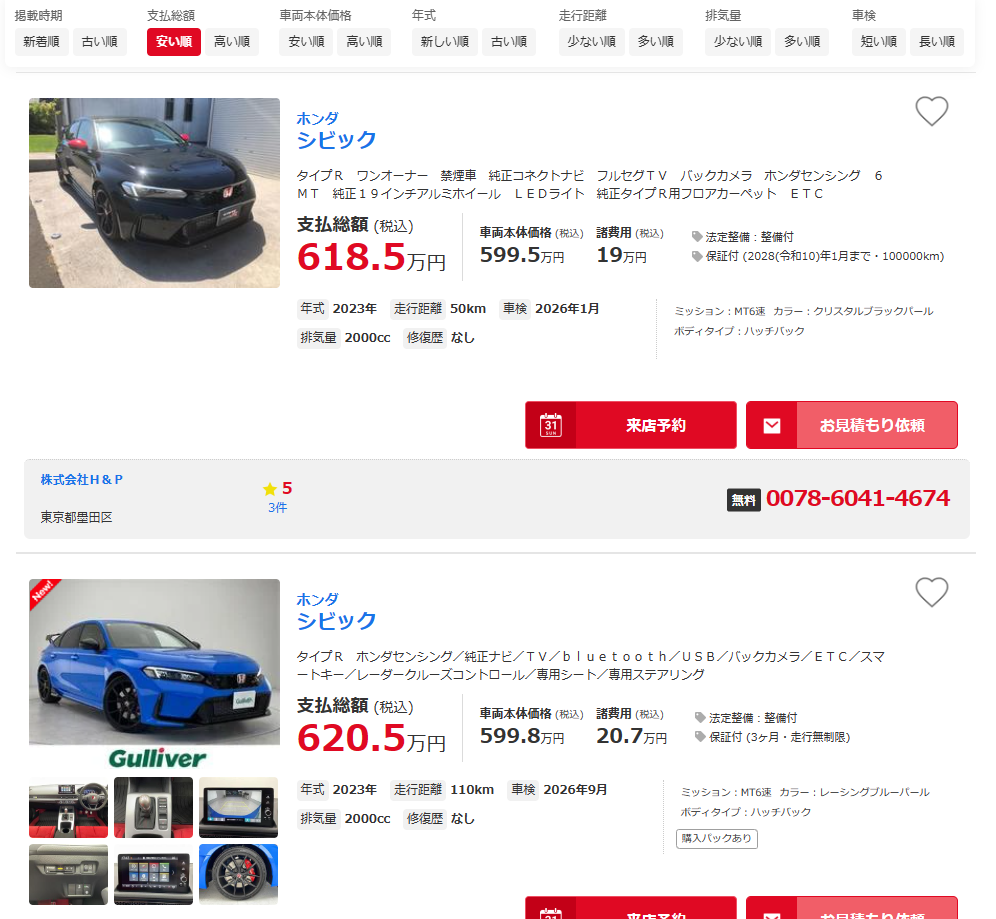The width and height of the screenshot is (996, 919).
Task: Favorite the 620.5万円 blue Civic
Action: 931,592
